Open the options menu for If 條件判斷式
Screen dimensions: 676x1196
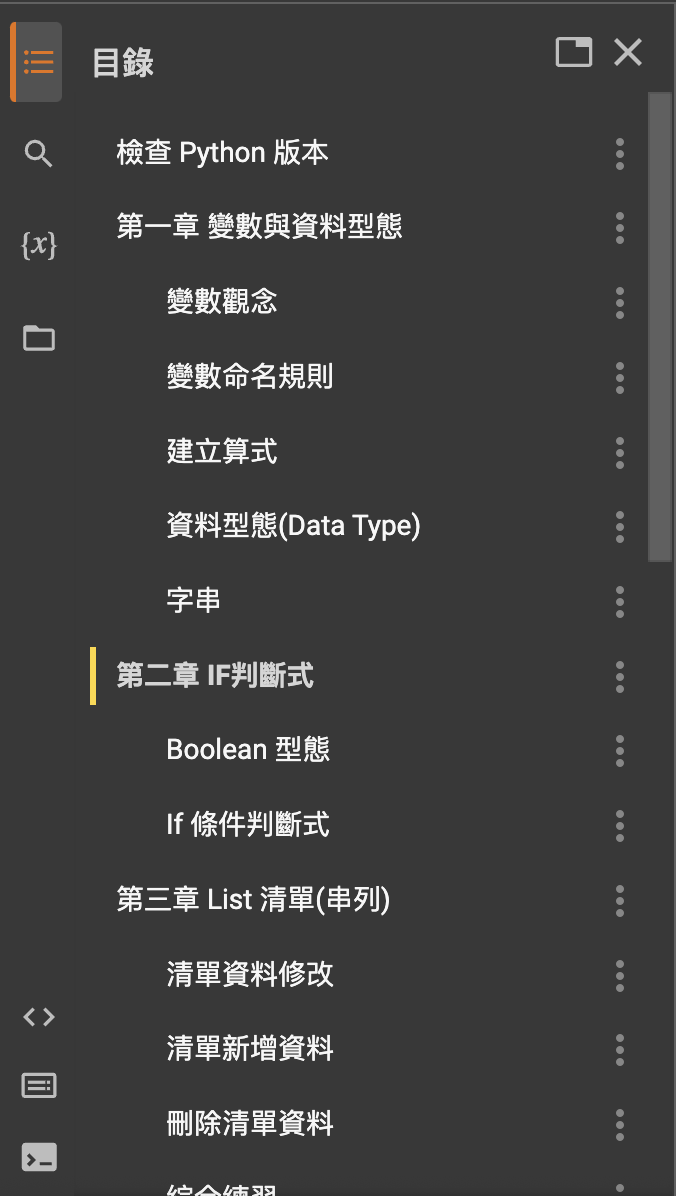pos(620,825)
